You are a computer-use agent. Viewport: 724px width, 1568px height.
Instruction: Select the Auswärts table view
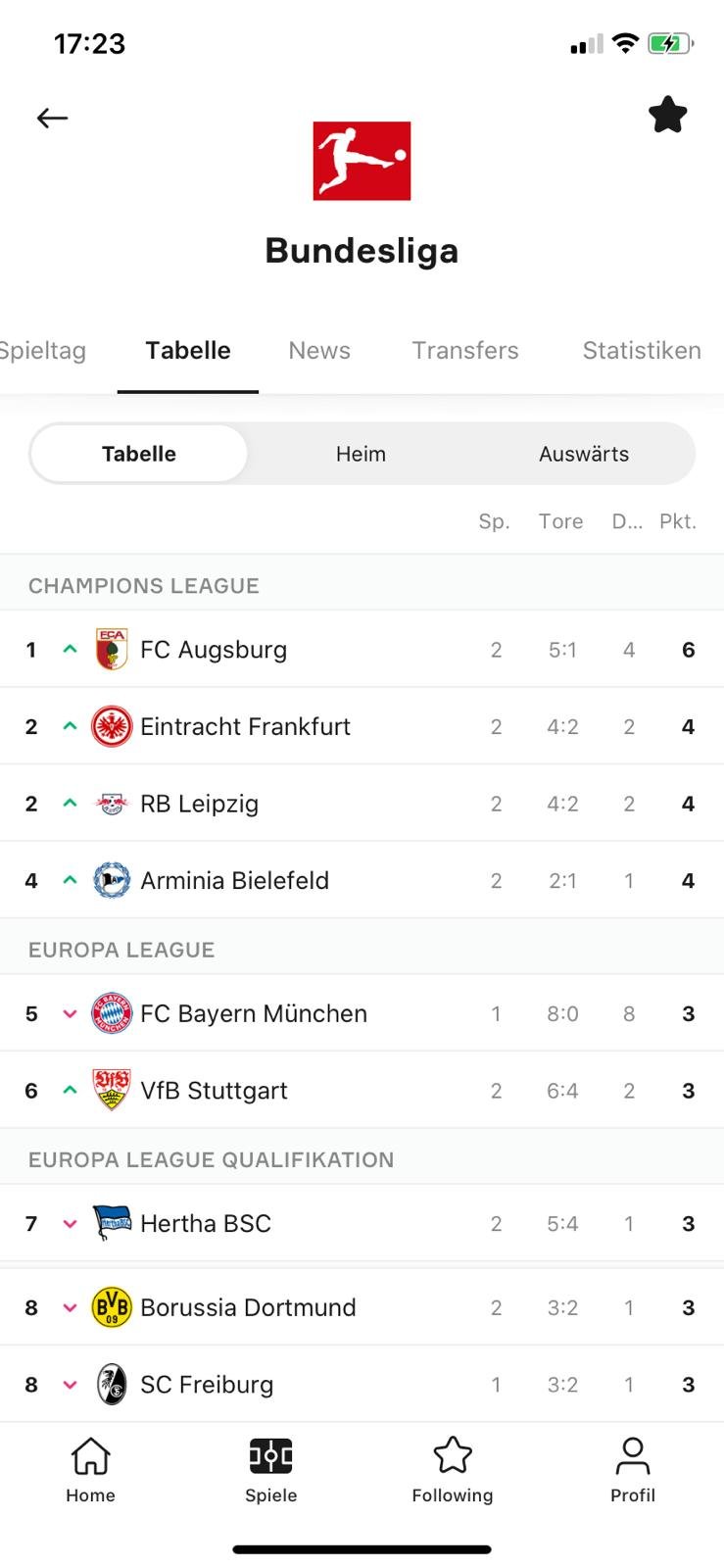[x=584, y=454]
